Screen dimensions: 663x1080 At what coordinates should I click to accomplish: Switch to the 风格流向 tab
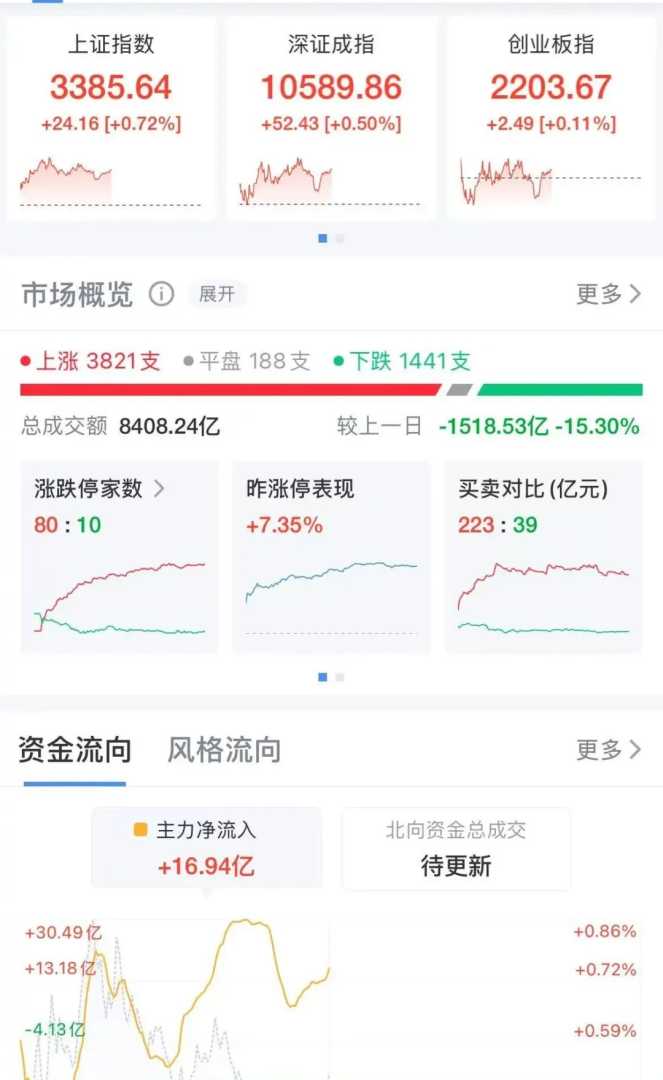point(224,750)
